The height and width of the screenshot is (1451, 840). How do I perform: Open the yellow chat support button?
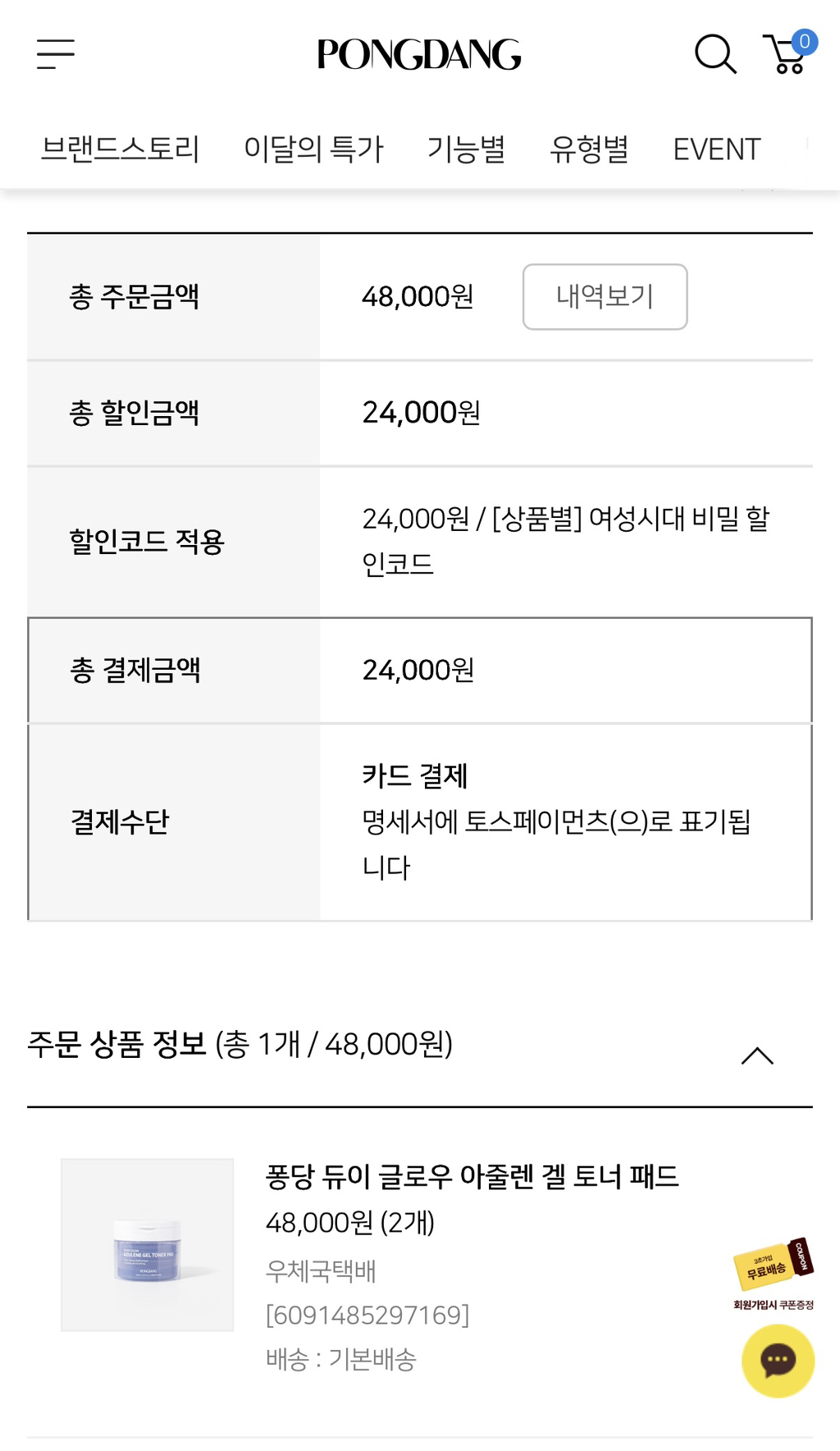point(778,1361)
